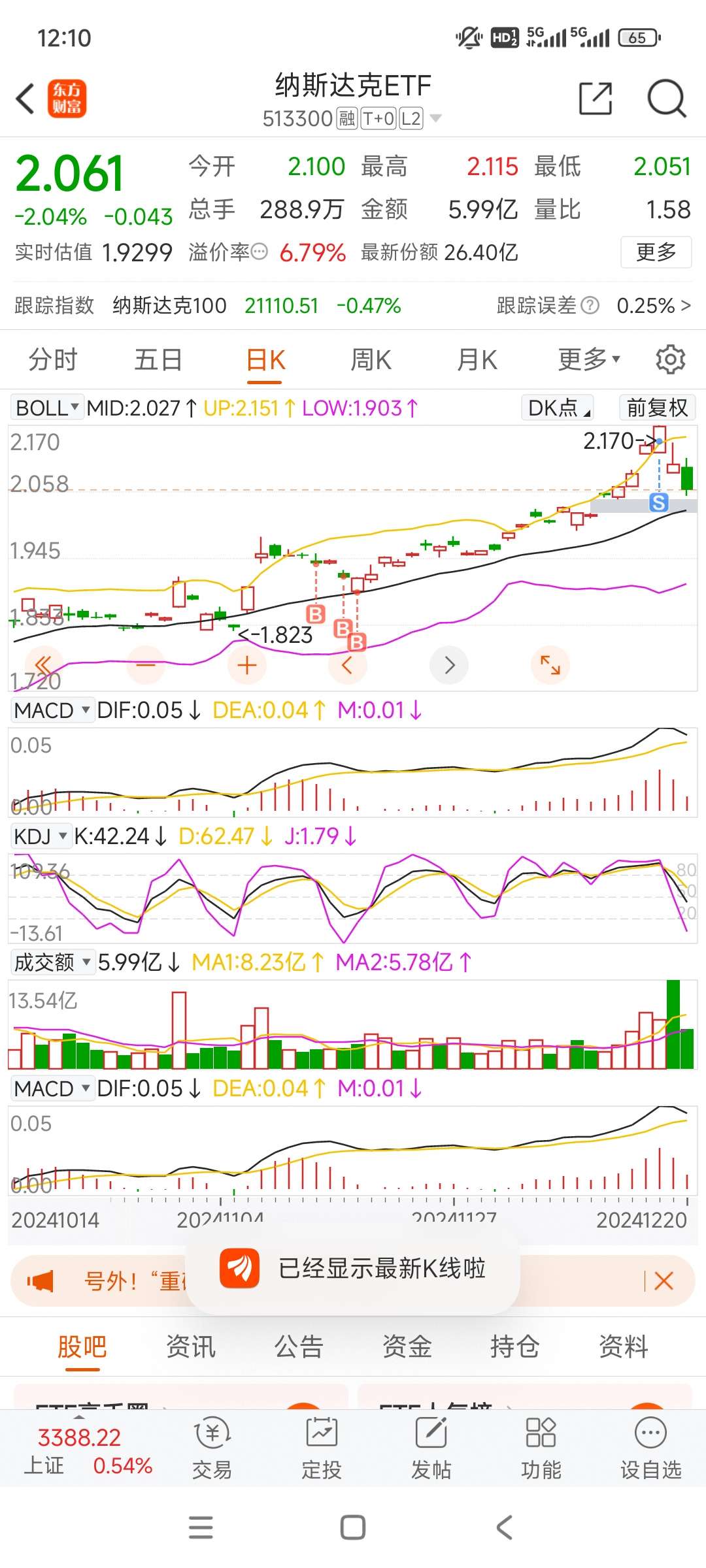Expand the 更多 chart period dropdown
The image size is (706, 1568).
tap(586, 359)
